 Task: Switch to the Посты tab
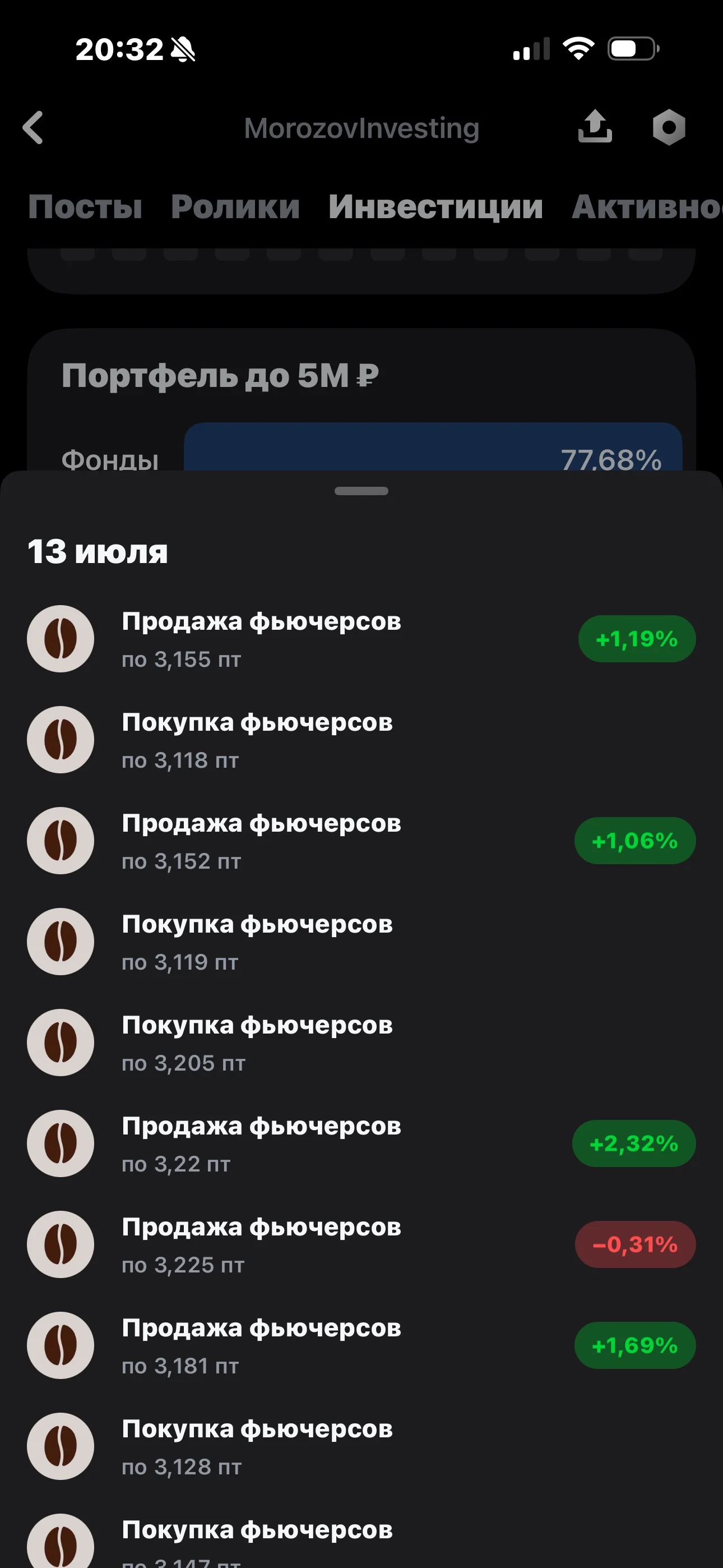85,207
